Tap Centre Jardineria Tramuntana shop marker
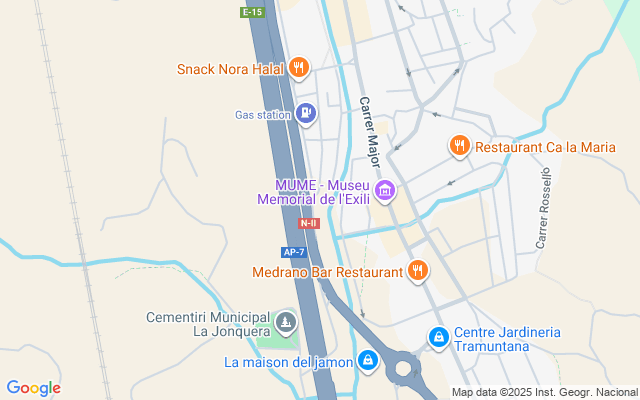 click(437, 338)
